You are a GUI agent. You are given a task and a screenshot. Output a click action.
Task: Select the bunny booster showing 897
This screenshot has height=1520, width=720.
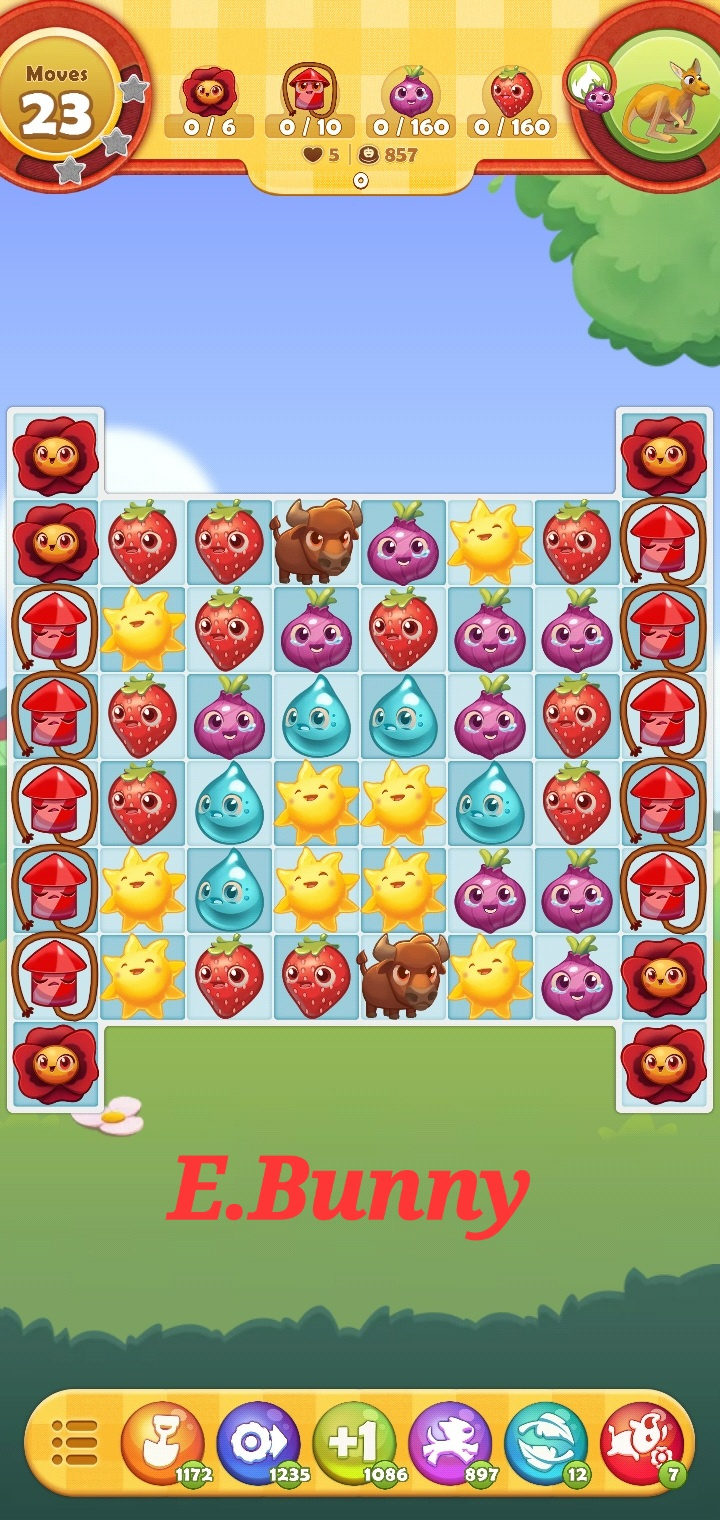[450, 1443]
